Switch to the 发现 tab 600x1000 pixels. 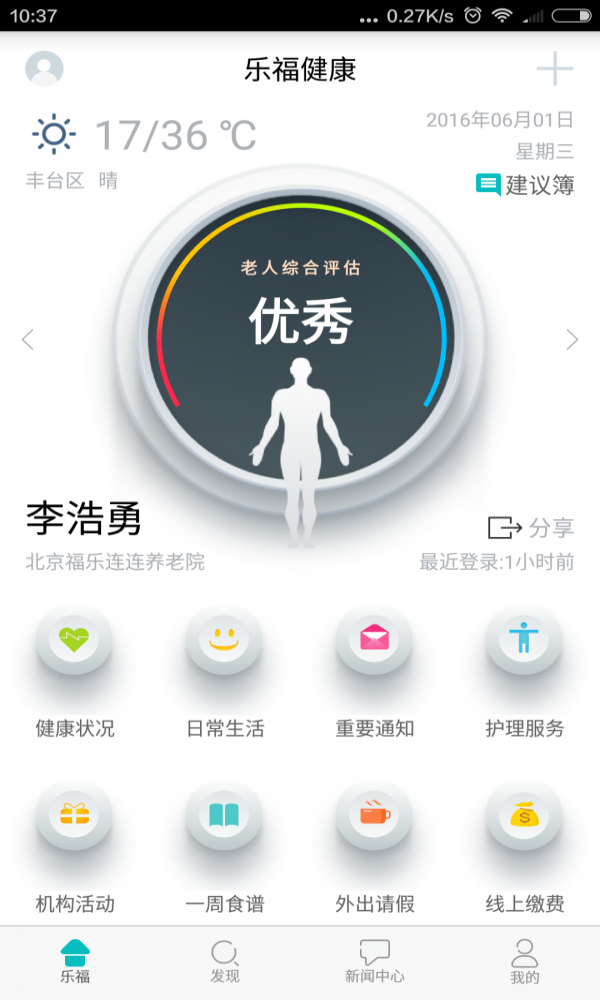[225, 962]
